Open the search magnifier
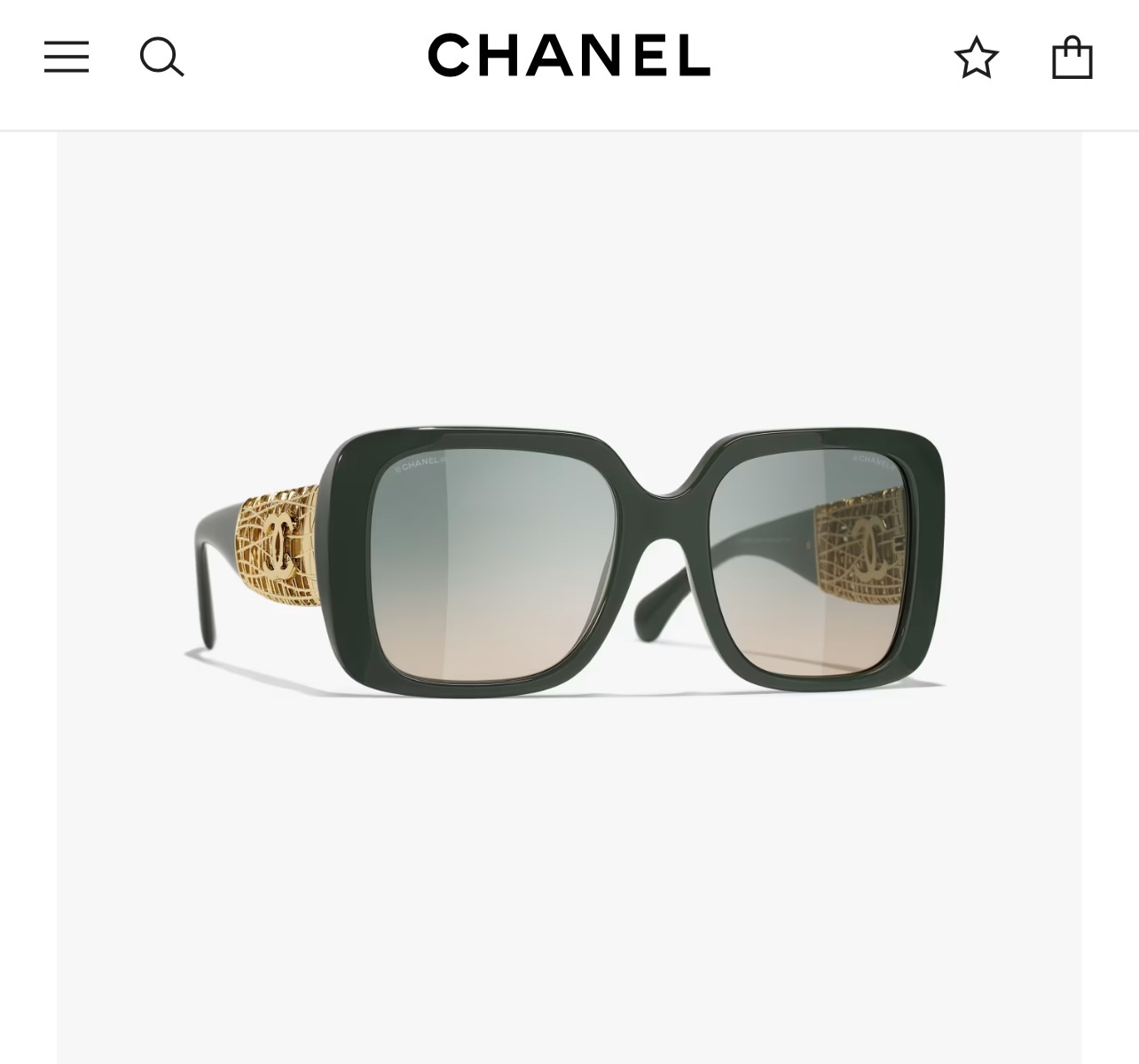Image resolution: width=1139 pixels, height=1064 pixels. [161, 57]
